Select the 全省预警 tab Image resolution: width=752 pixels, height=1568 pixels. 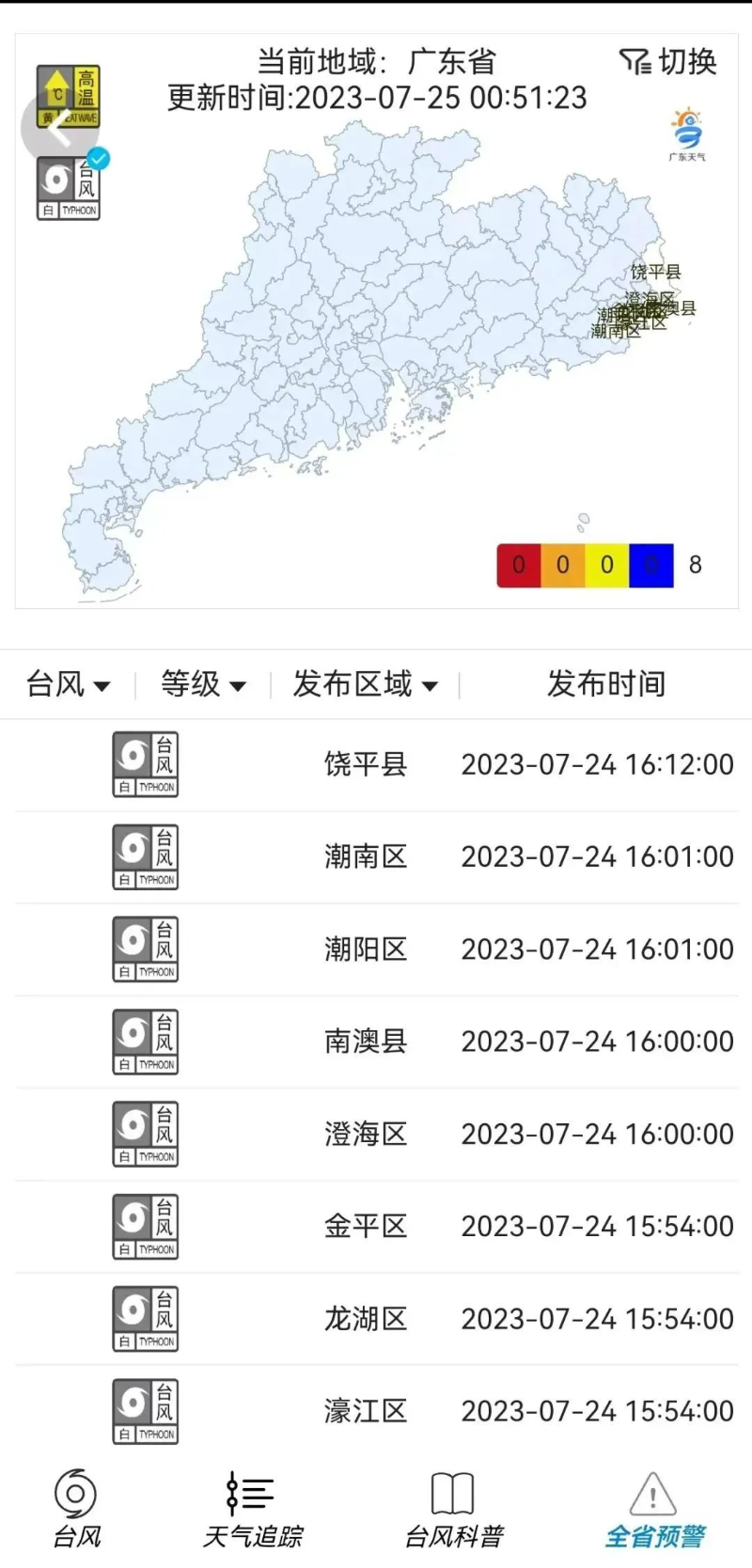click(654, 1509)
